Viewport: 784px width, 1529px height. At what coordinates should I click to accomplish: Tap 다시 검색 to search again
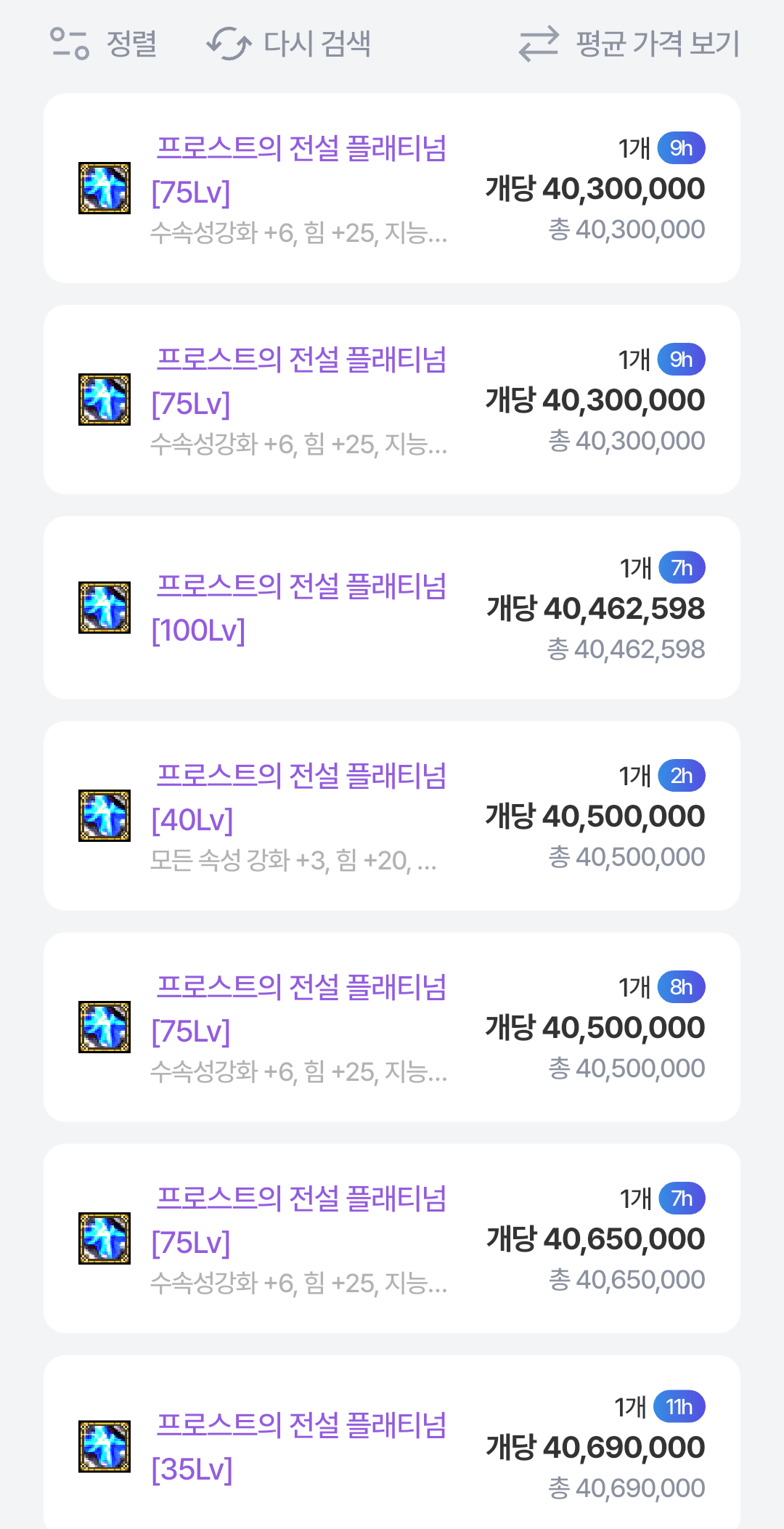point(289,44)
